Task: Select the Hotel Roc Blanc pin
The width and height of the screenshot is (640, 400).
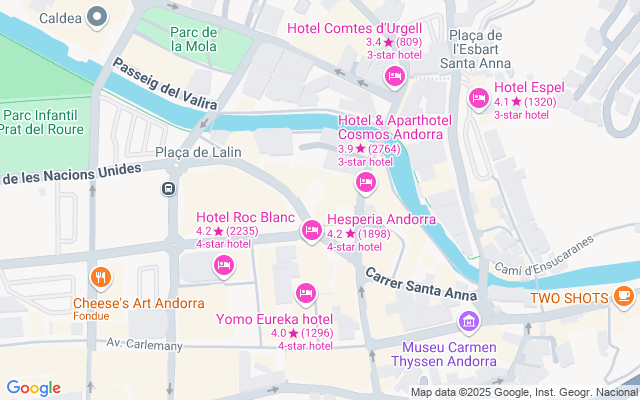Action: click(224, 265)
